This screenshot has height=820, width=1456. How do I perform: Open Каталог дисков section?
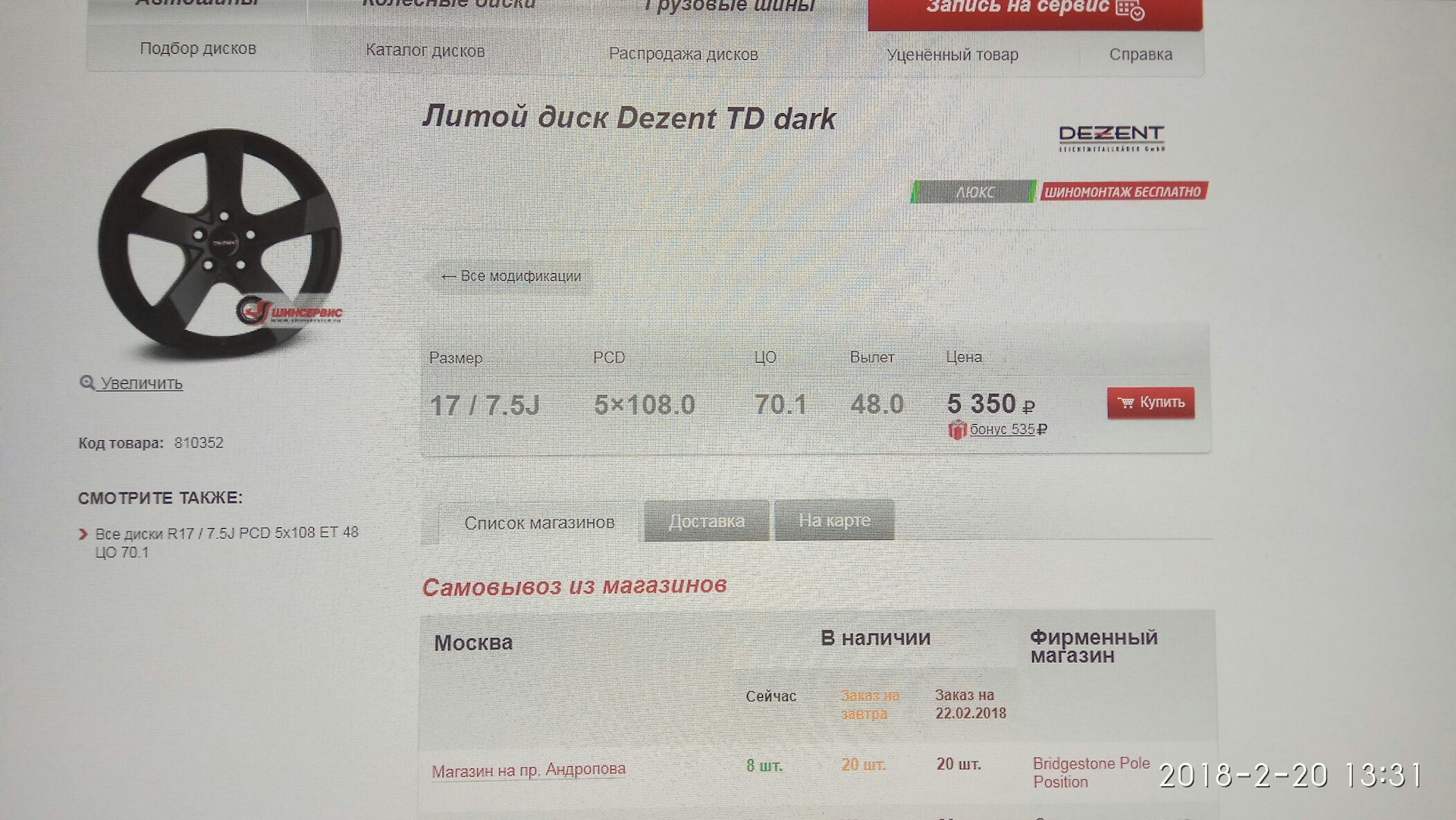point(425,51)
